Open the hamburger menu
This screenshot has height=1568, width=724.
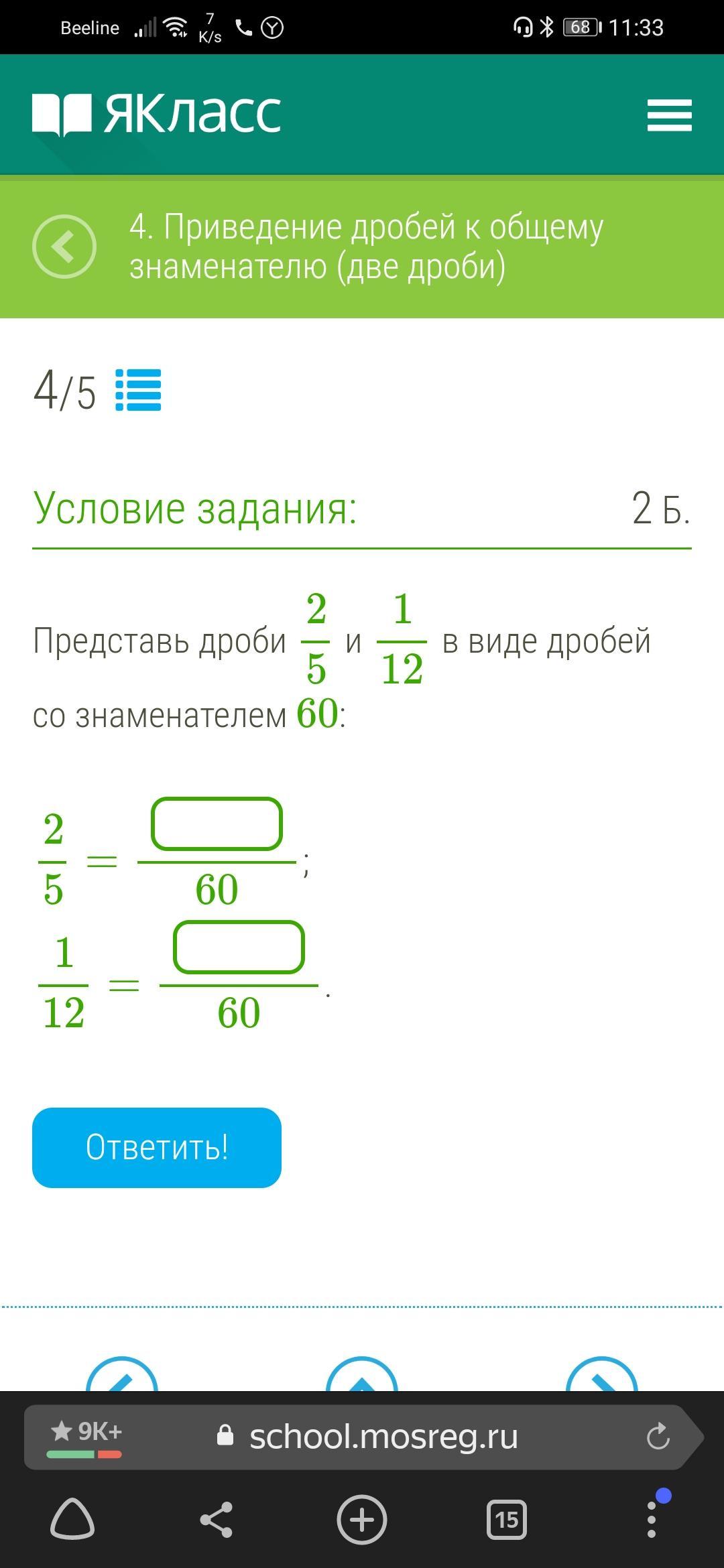[669, 115]
